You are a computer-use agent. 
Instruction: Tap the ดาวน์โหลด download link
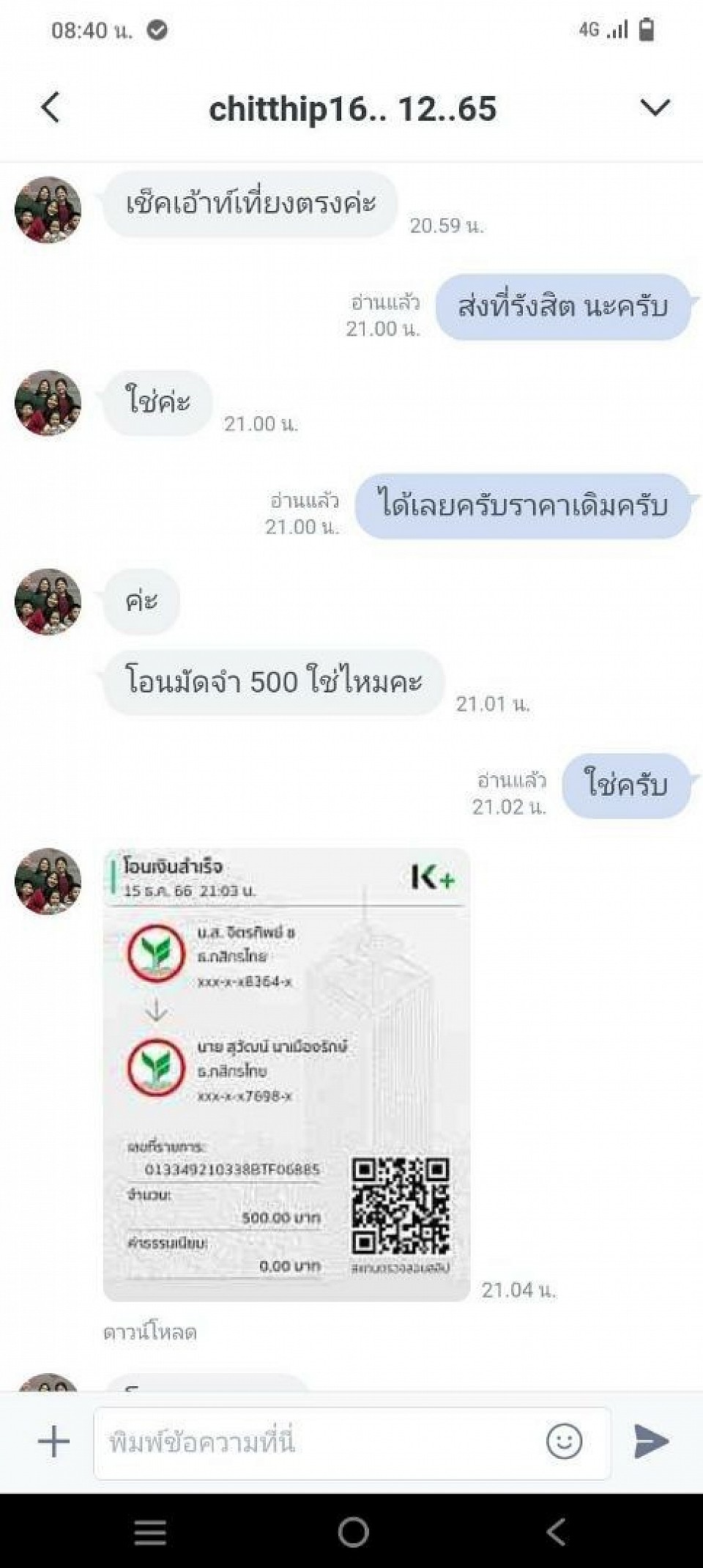(x=150, y=1332)
